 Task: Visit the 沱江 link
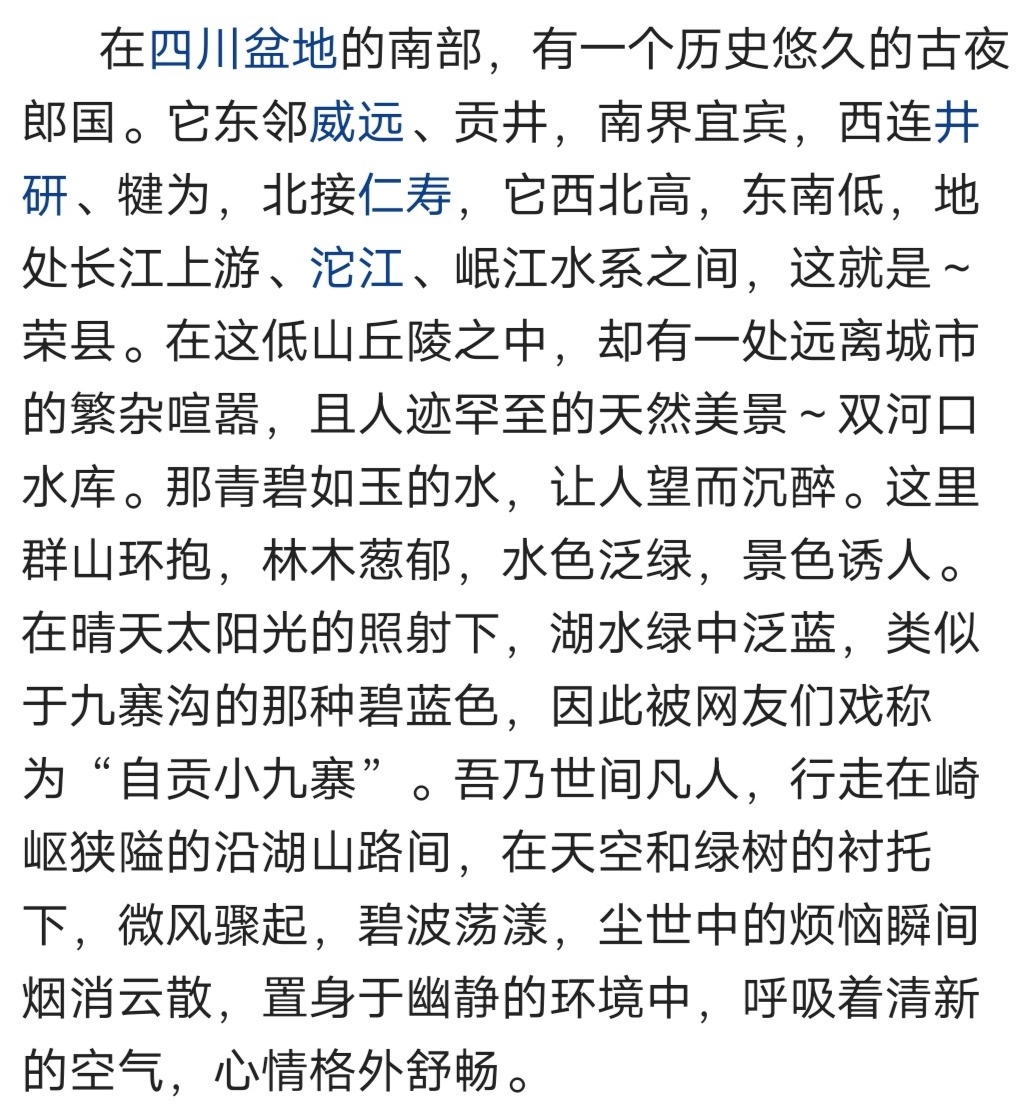click(x=357, y=270)
